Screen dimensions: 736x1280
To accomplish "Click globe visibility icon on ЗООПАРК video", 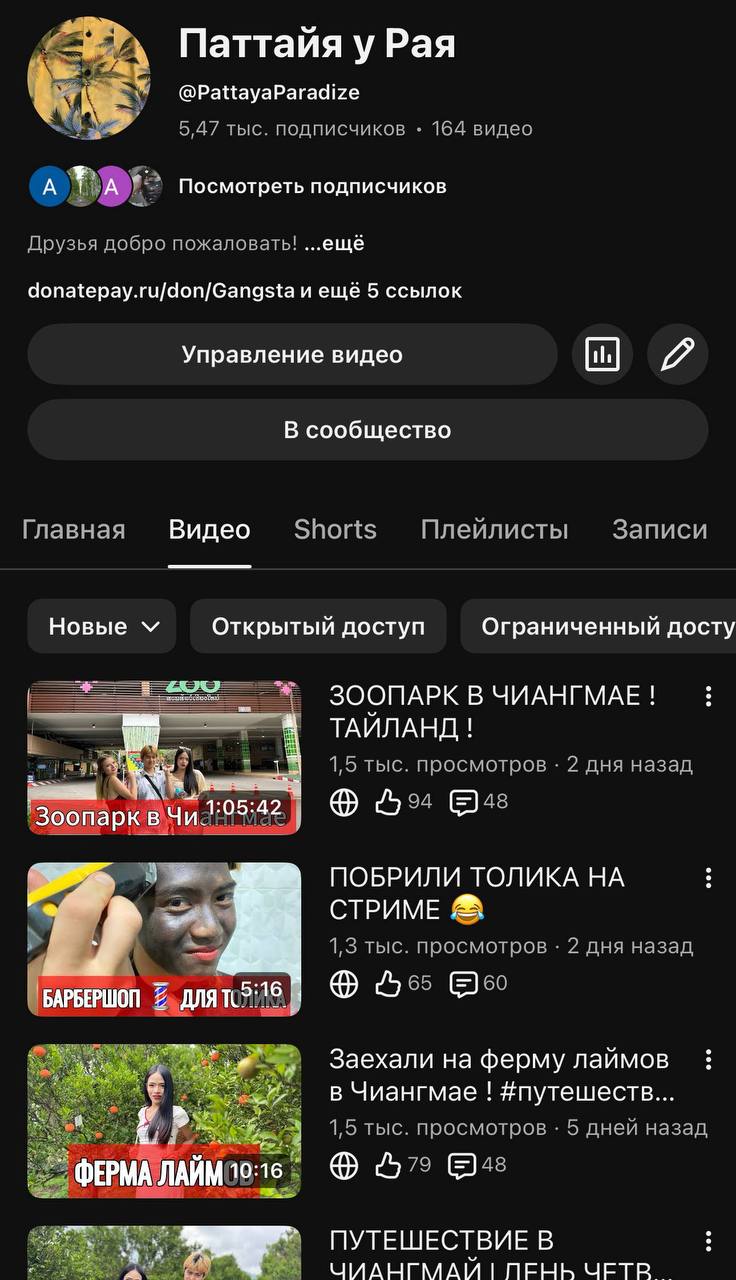I will coord(344,801).
